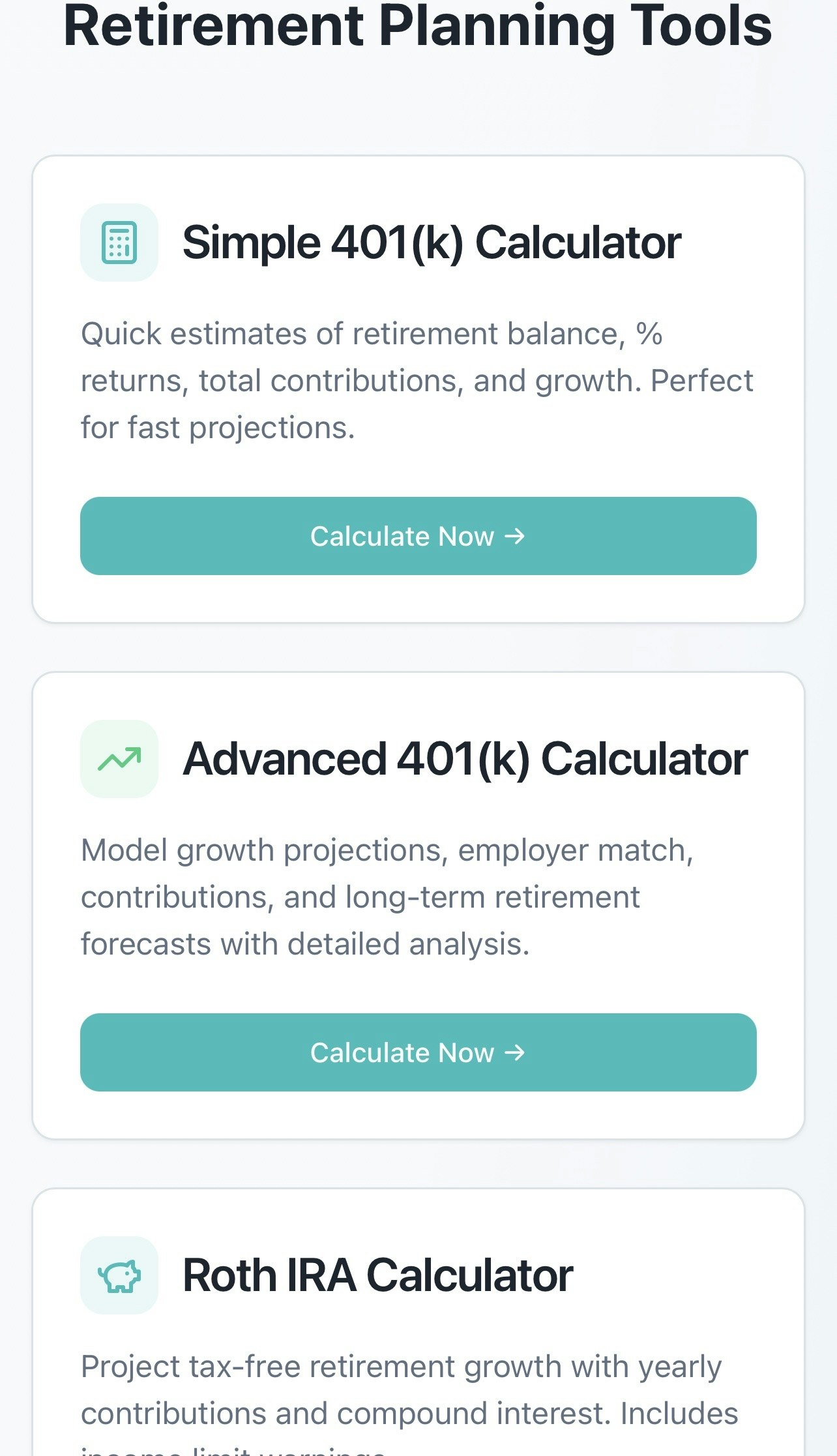Viewport: 837px width, 1456px height.
Task: Click the Simple calculator's description text
Action: 417,379
